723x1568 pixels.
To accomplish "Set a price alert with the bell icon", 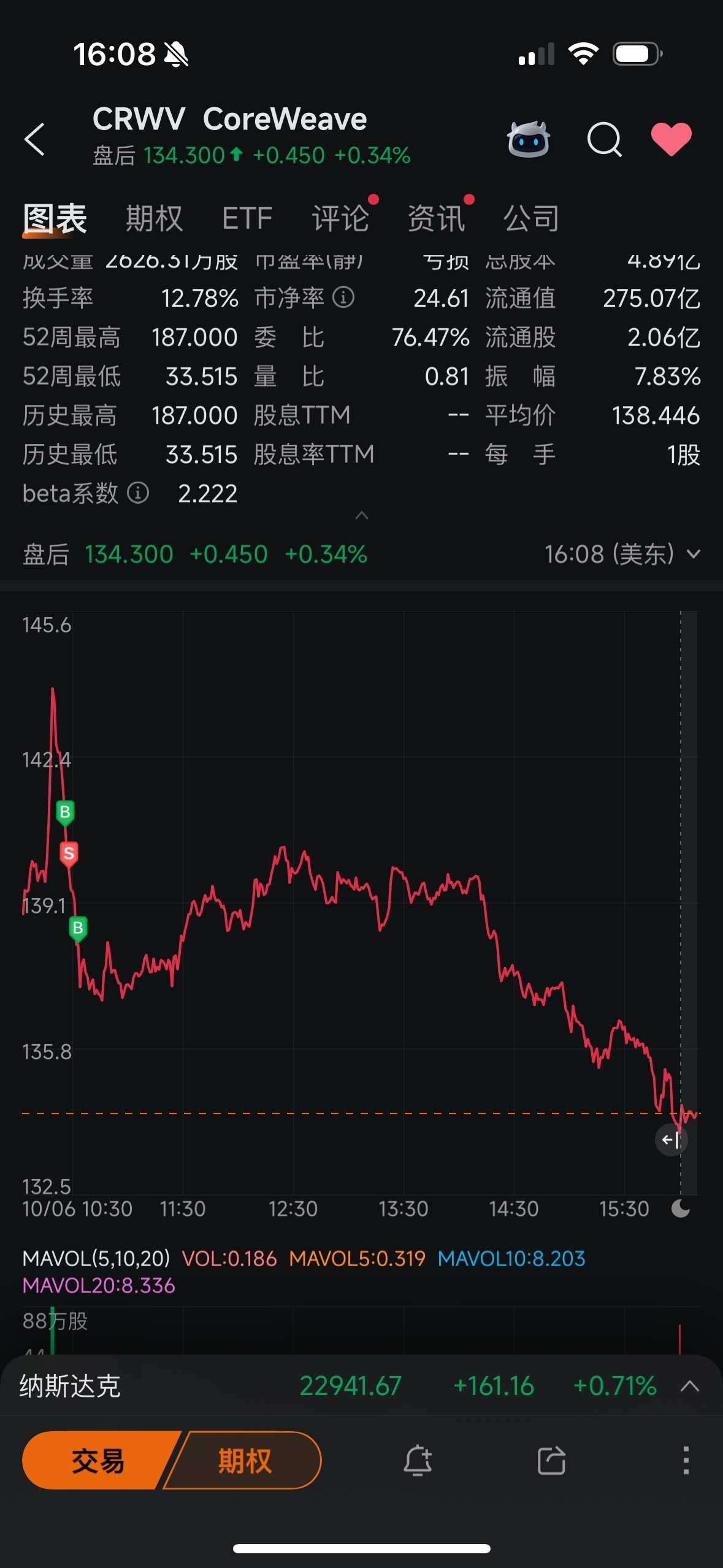I will [418, 1460].
